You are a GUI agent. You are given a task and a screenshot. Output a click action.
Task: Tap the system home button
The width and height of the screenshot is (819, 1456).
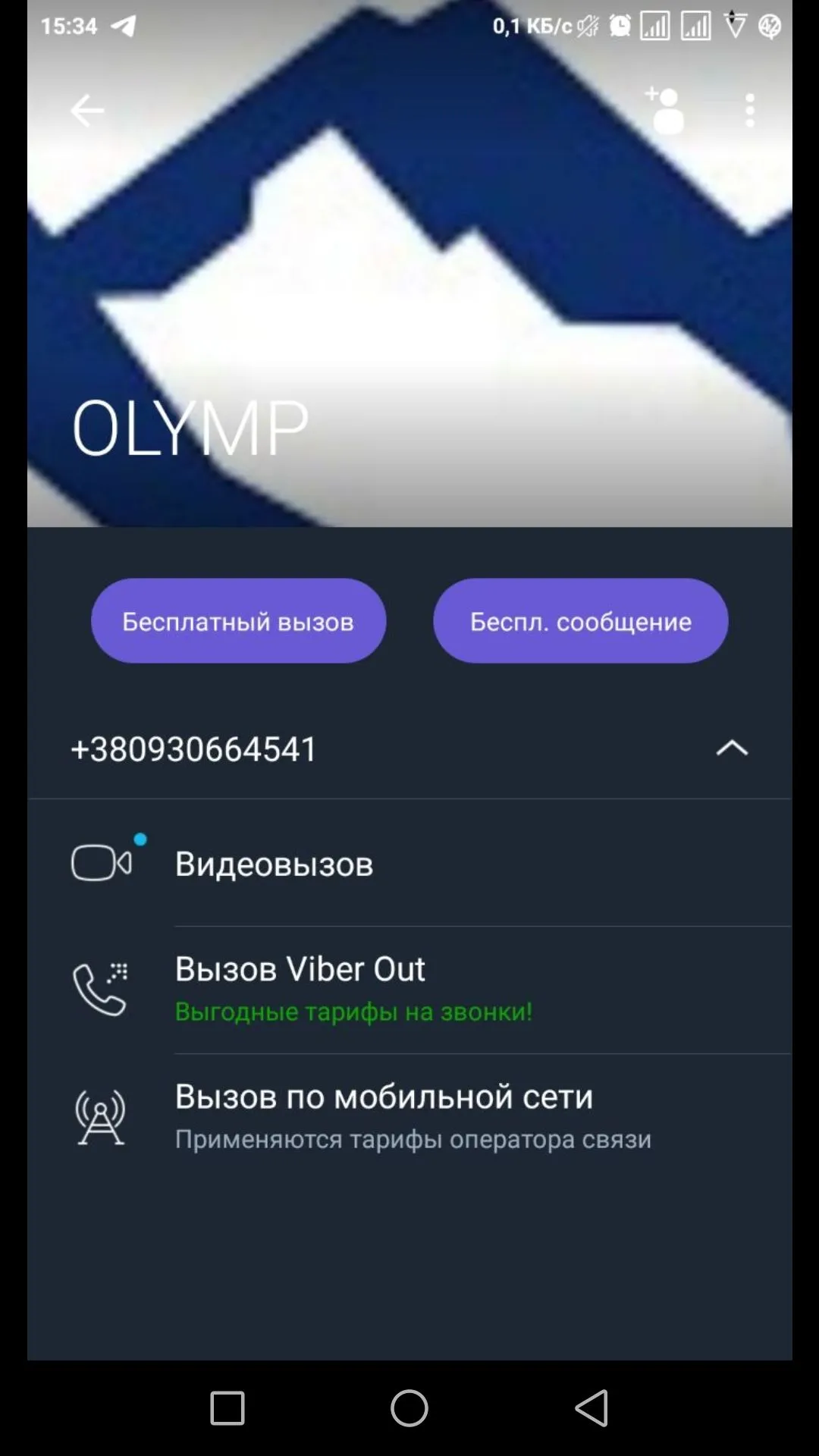pyautogui.click(x=409, y=1408)
